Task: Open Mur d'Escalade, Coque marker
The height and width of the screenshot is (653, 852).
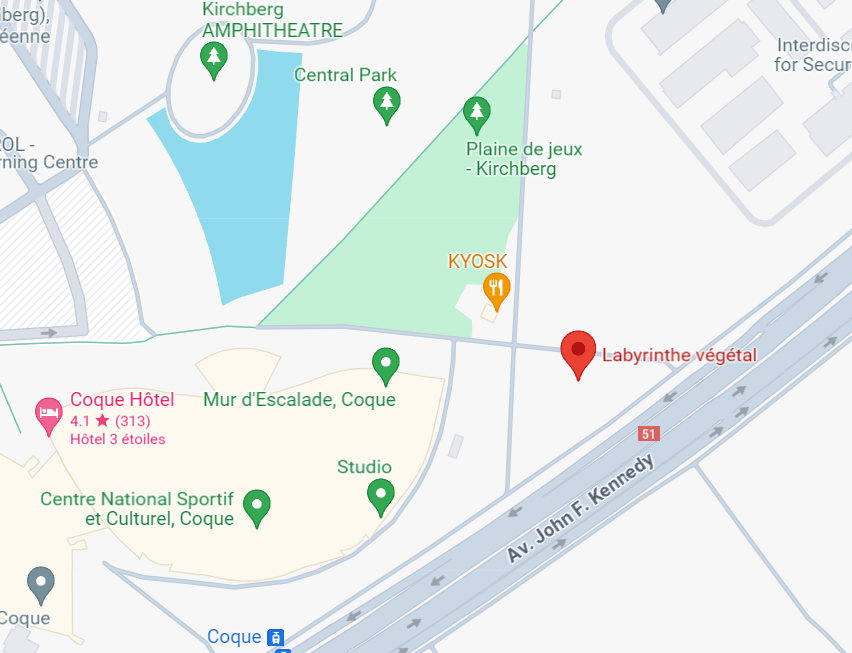Action: coord(386,364)
